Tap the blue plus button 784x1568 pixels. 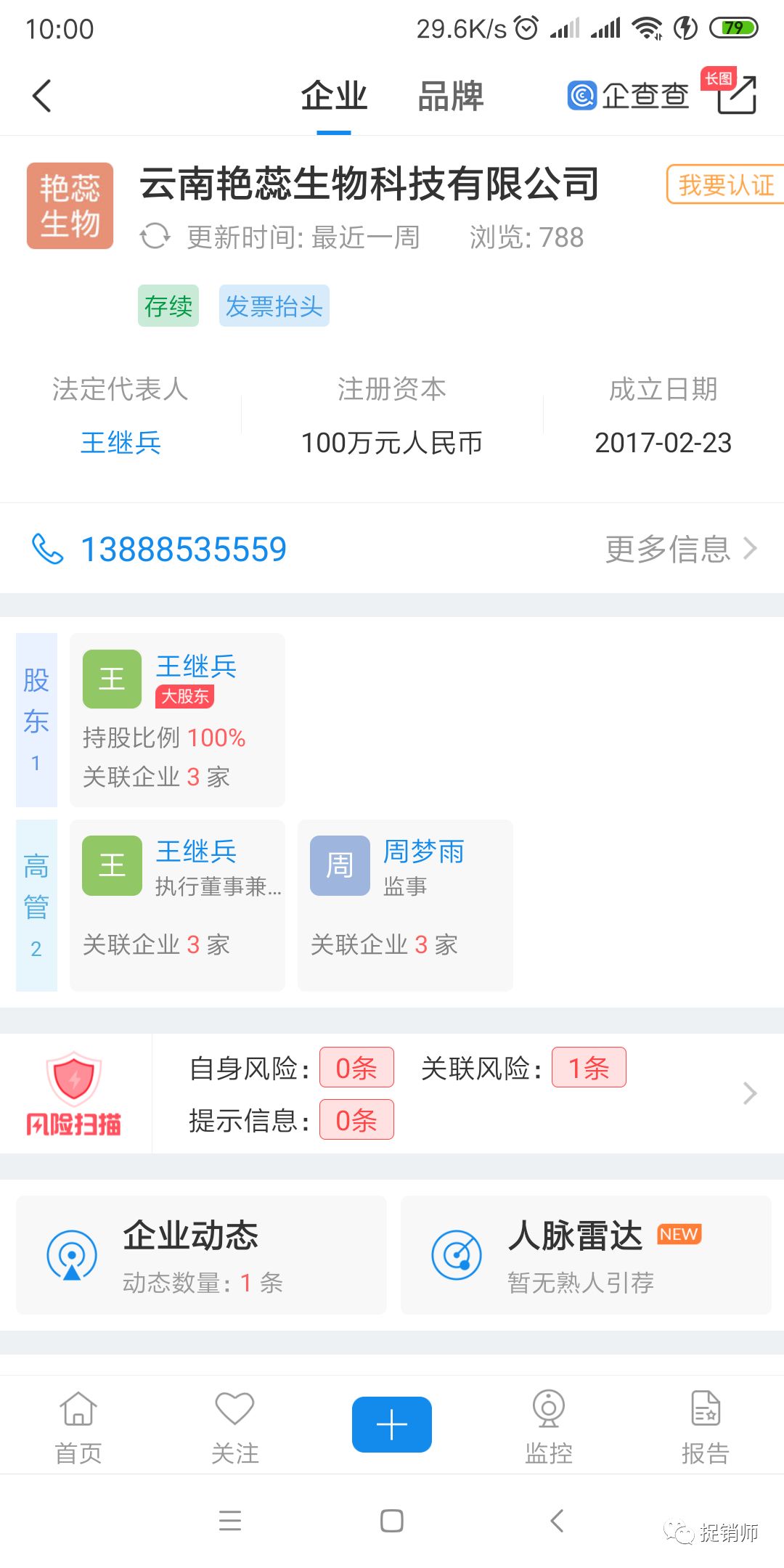click(392, 1424)
